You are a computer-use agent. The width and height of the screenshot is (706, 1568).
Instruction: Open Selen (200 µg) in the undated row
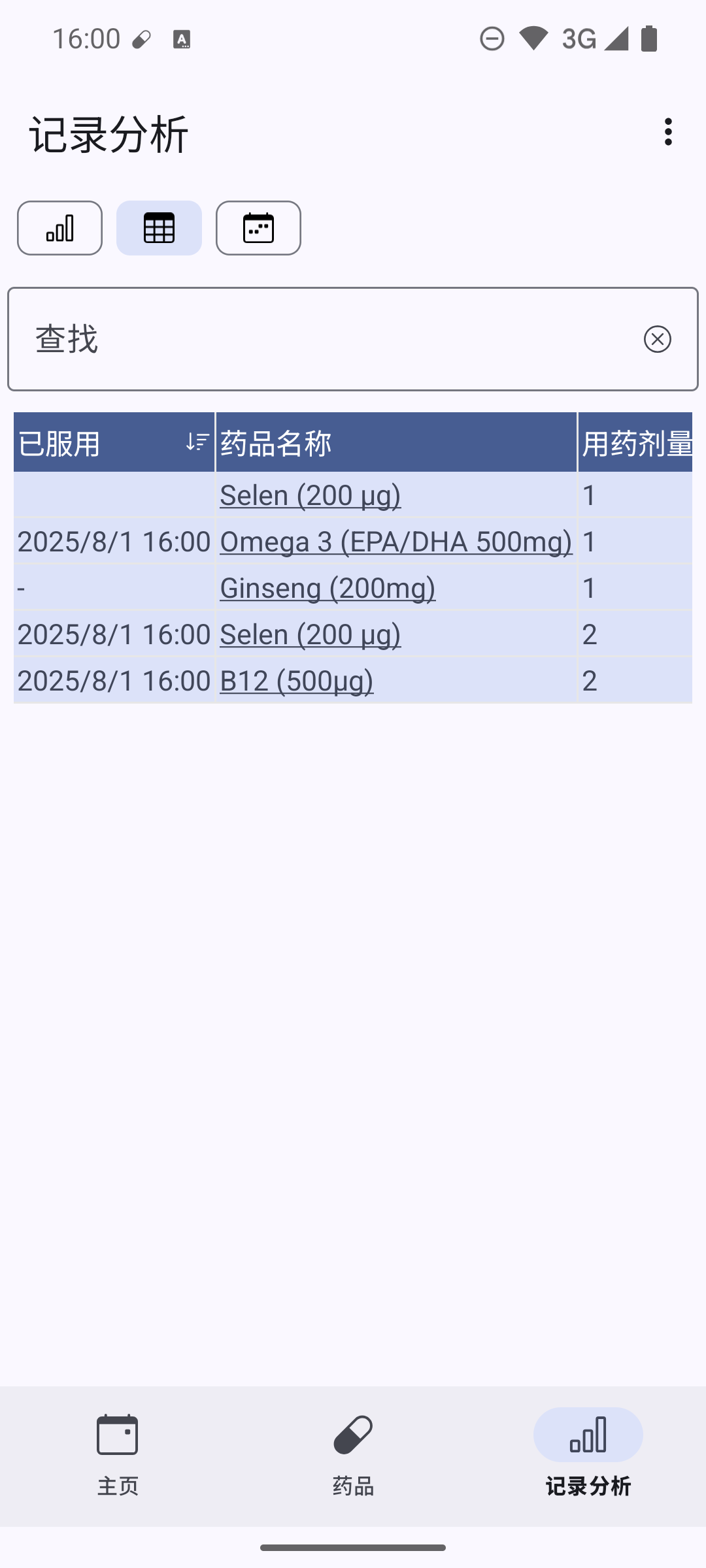click(x=310, y=495)
